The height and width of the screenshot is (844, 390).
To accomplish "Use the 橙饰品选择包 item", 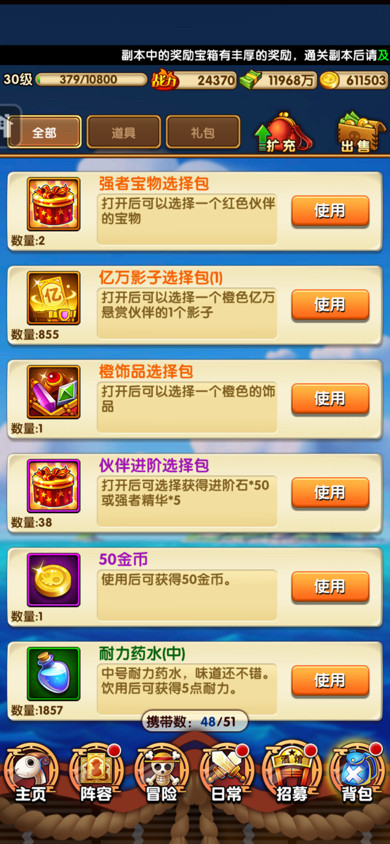I will 330,399.
